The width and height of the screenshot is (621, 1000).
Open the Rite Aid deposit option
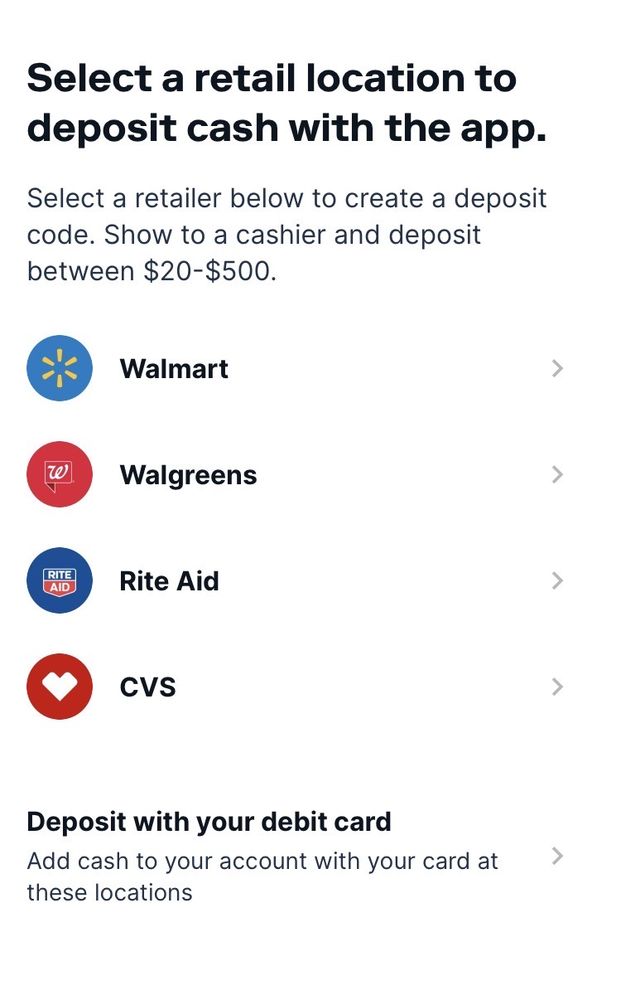coord(169,581)
